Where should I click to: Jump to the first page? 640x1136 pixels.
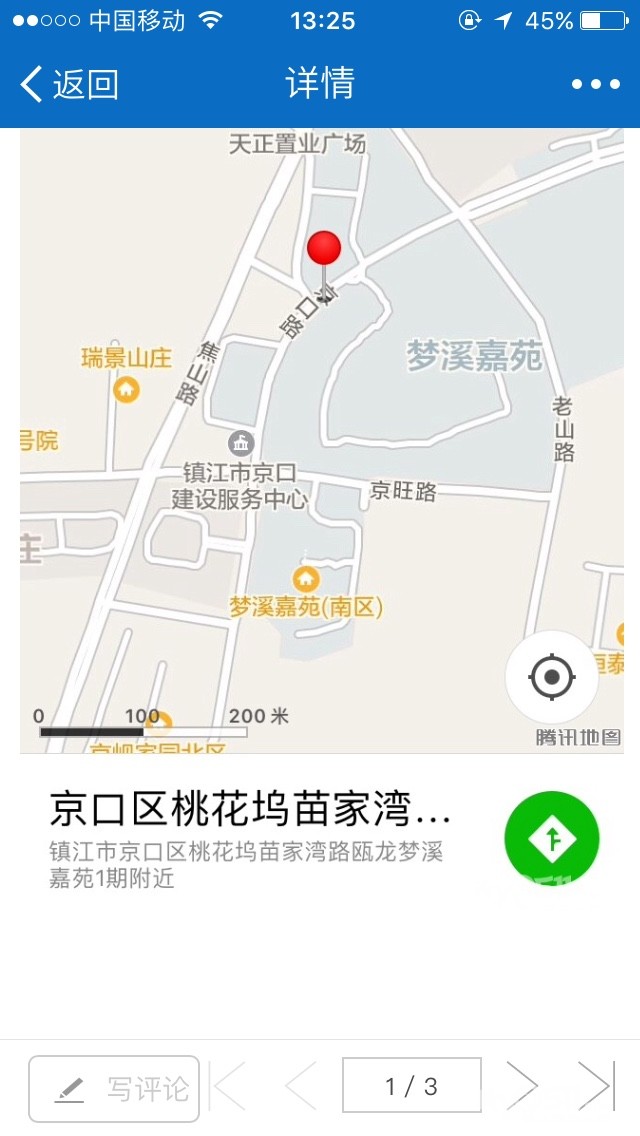(x=230, y=1086)
